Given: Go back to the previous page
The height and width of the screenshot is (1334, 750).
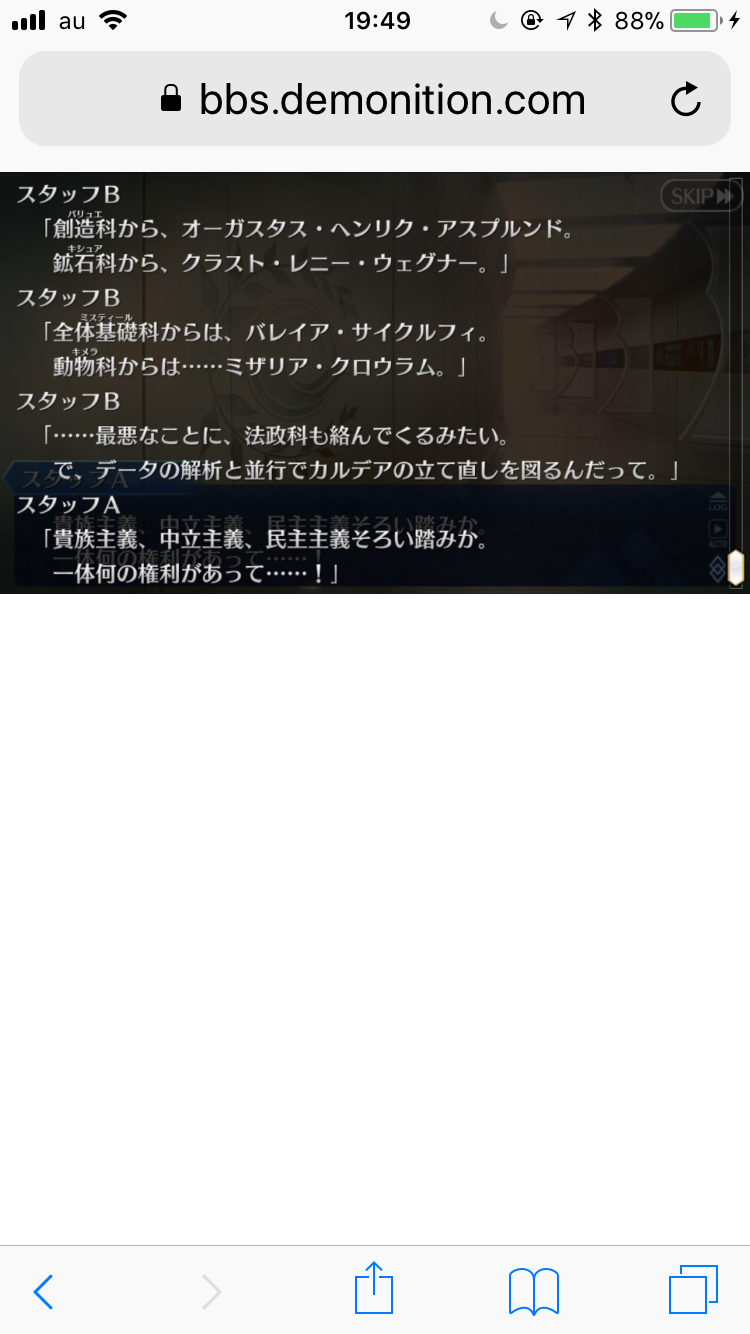Looking at the screenshot, I should click(43, 1292).
